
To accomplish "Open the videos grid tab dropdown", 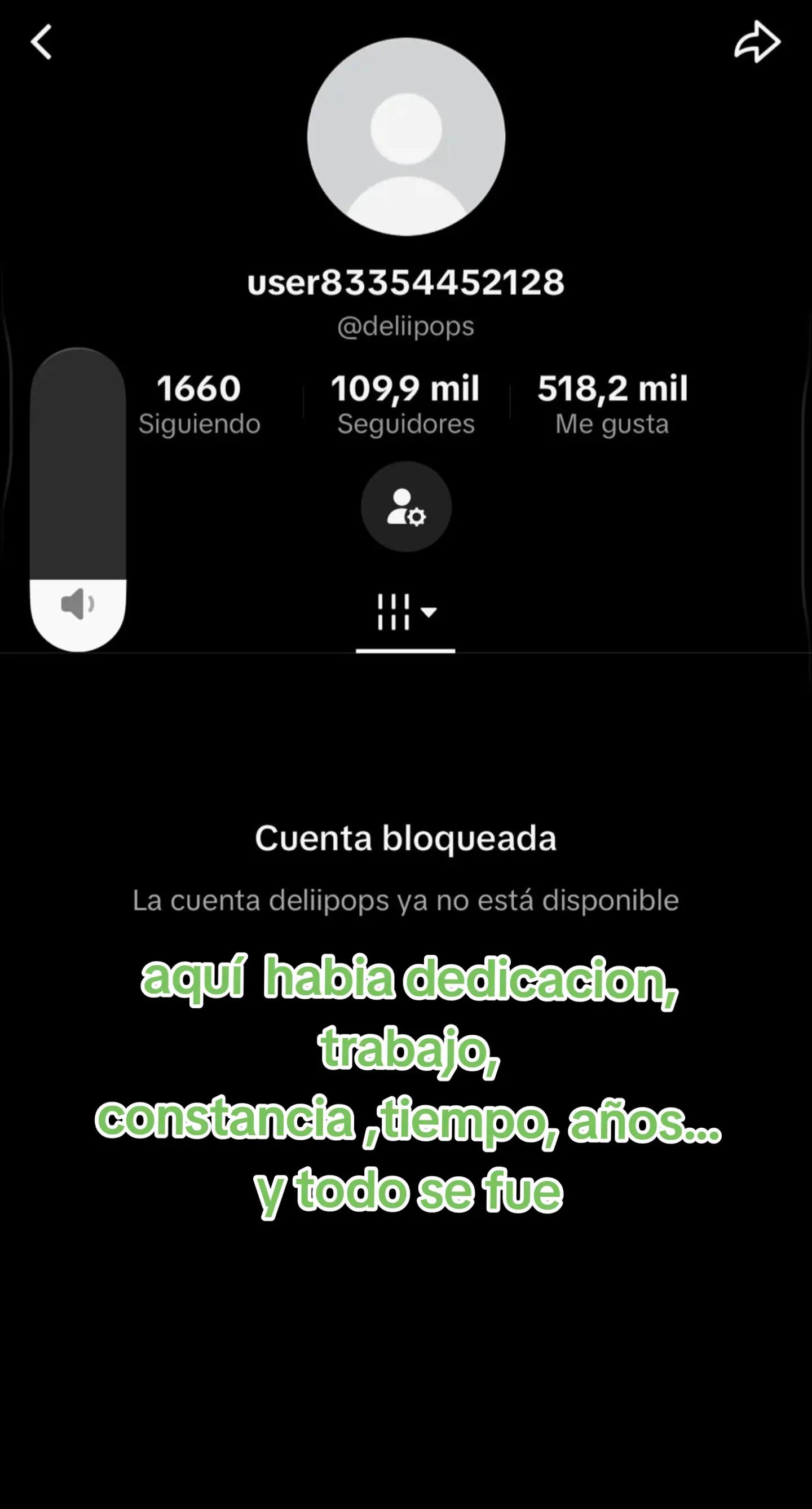I will 406,613.
